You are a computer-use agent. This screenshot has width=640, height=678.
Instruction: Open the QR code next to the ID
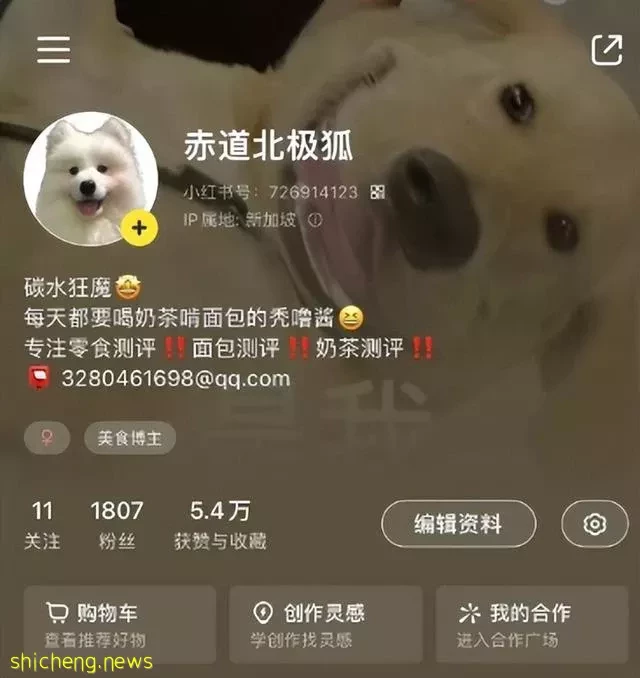pos(377,192)
